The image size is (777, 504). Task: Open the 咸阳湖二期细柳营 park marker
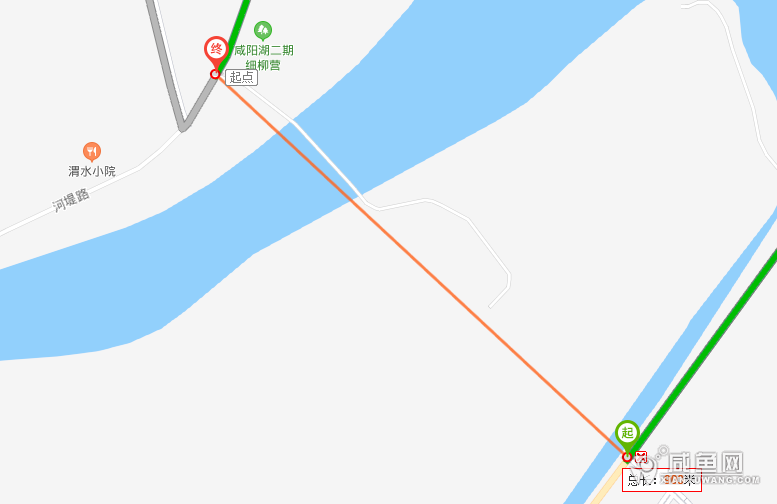click(x=262, y=31)
